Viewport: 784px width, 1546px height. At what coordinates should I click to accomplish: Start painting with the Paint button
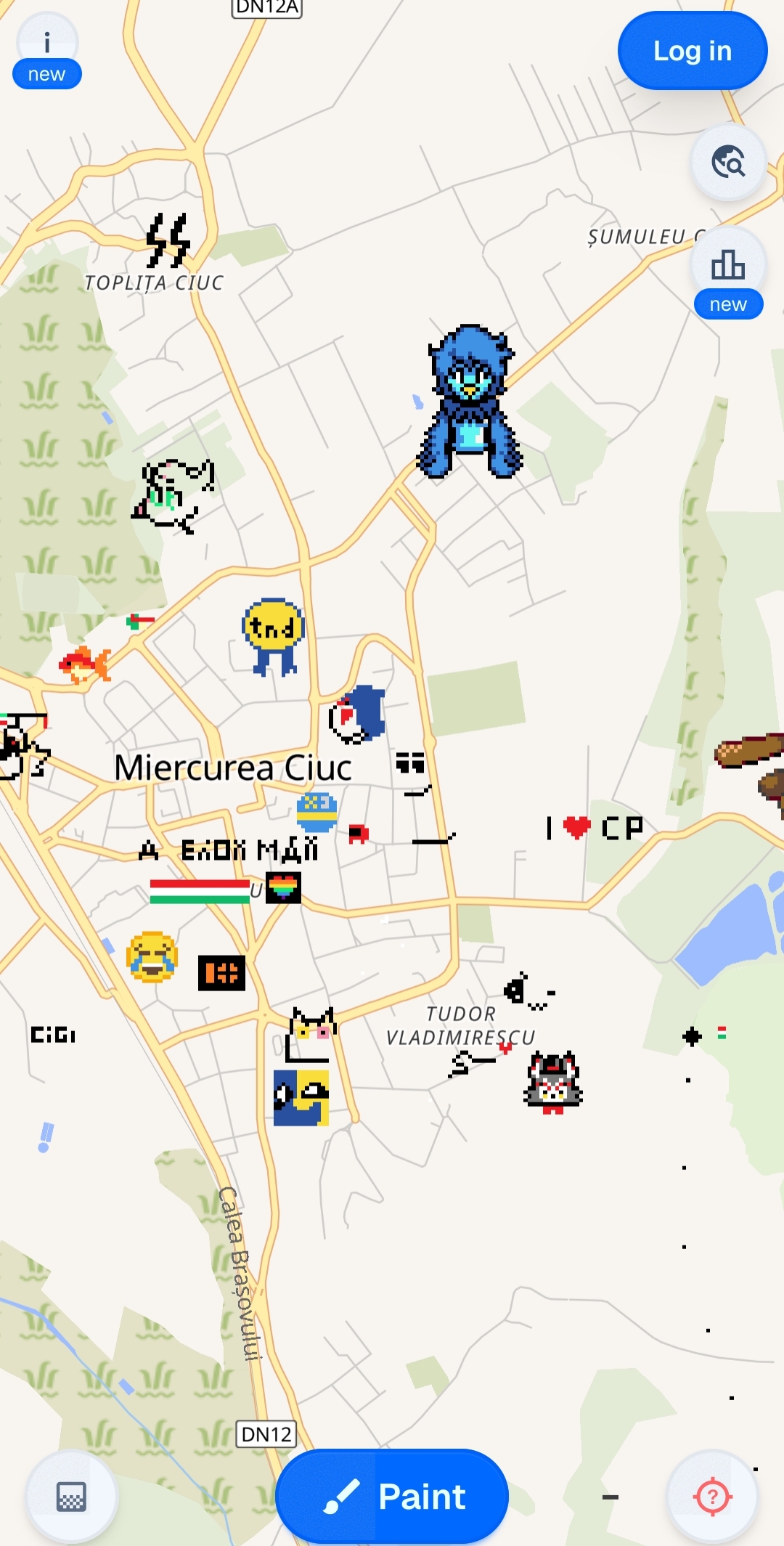[x=392, y=1496]
